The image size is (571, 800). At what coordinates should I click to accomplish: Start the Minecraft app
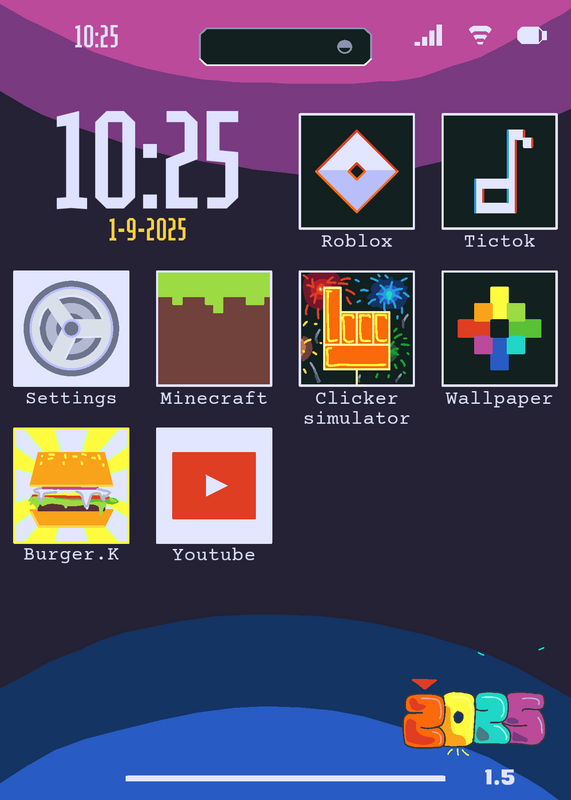click(214, 329)
